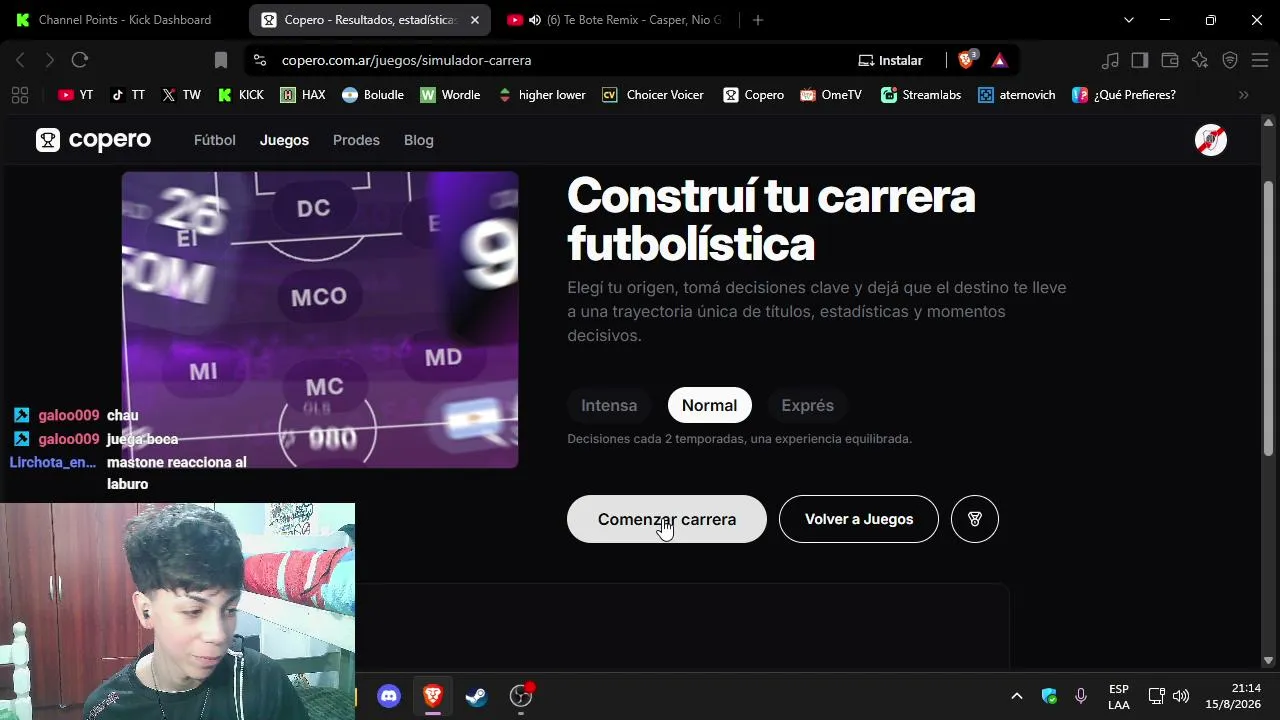
Task: Go to the Copero home logo
Action: coord(93,140)
